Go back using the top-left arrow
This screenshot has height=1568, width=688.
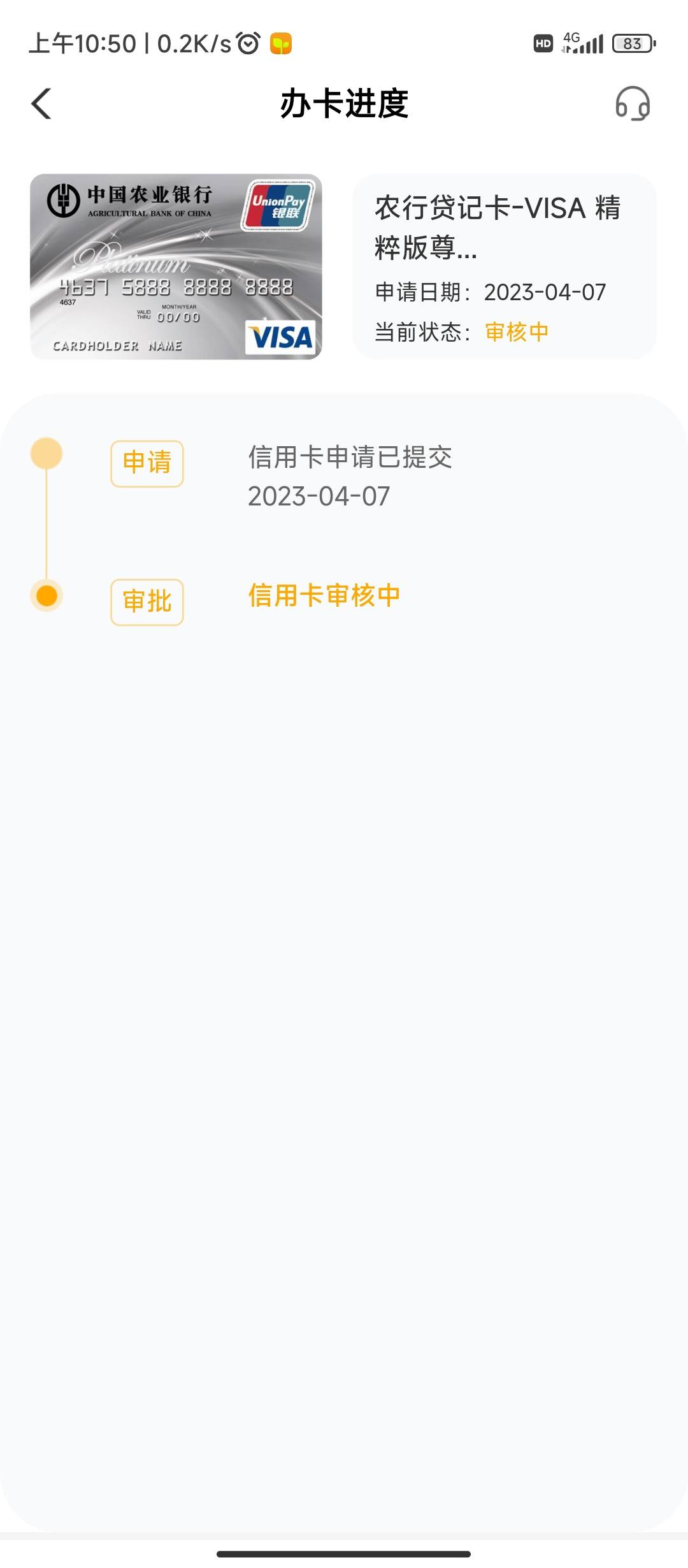point(41,103)
